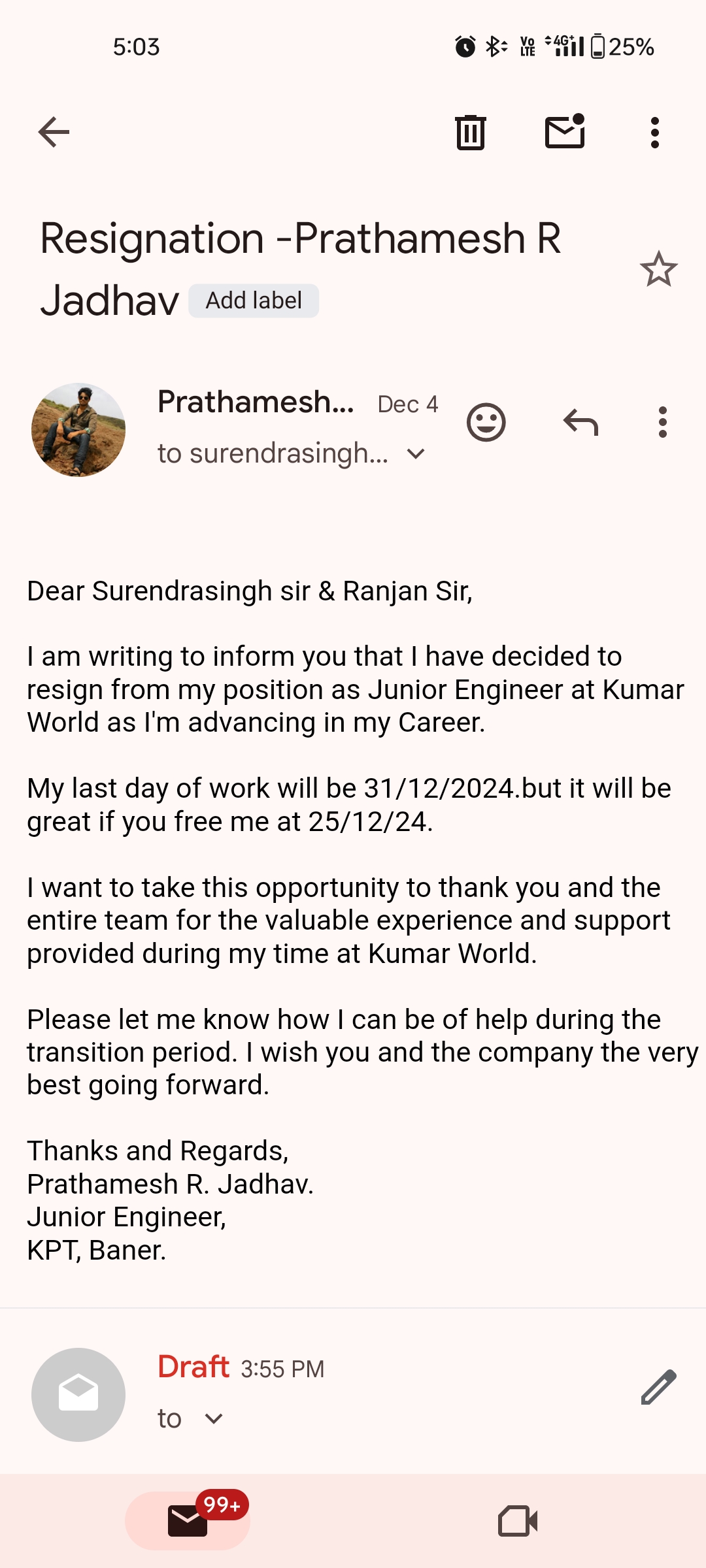This screenshot has width=706, height=1568.
Task: Open Prathamesh's profile picture
Action: point(78,429)
